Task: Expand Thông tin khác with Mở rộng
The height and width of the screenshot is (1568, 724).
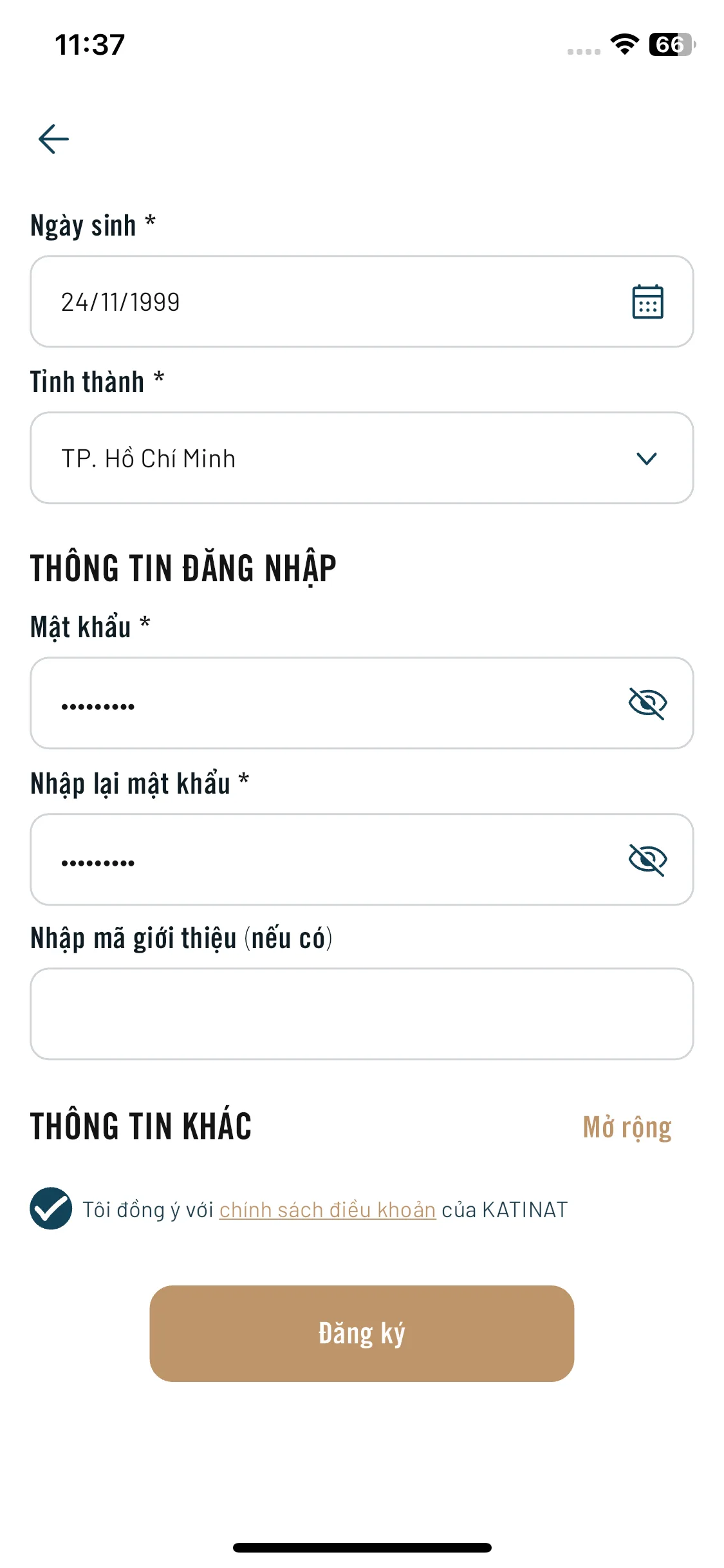Action: (627, 1128)
